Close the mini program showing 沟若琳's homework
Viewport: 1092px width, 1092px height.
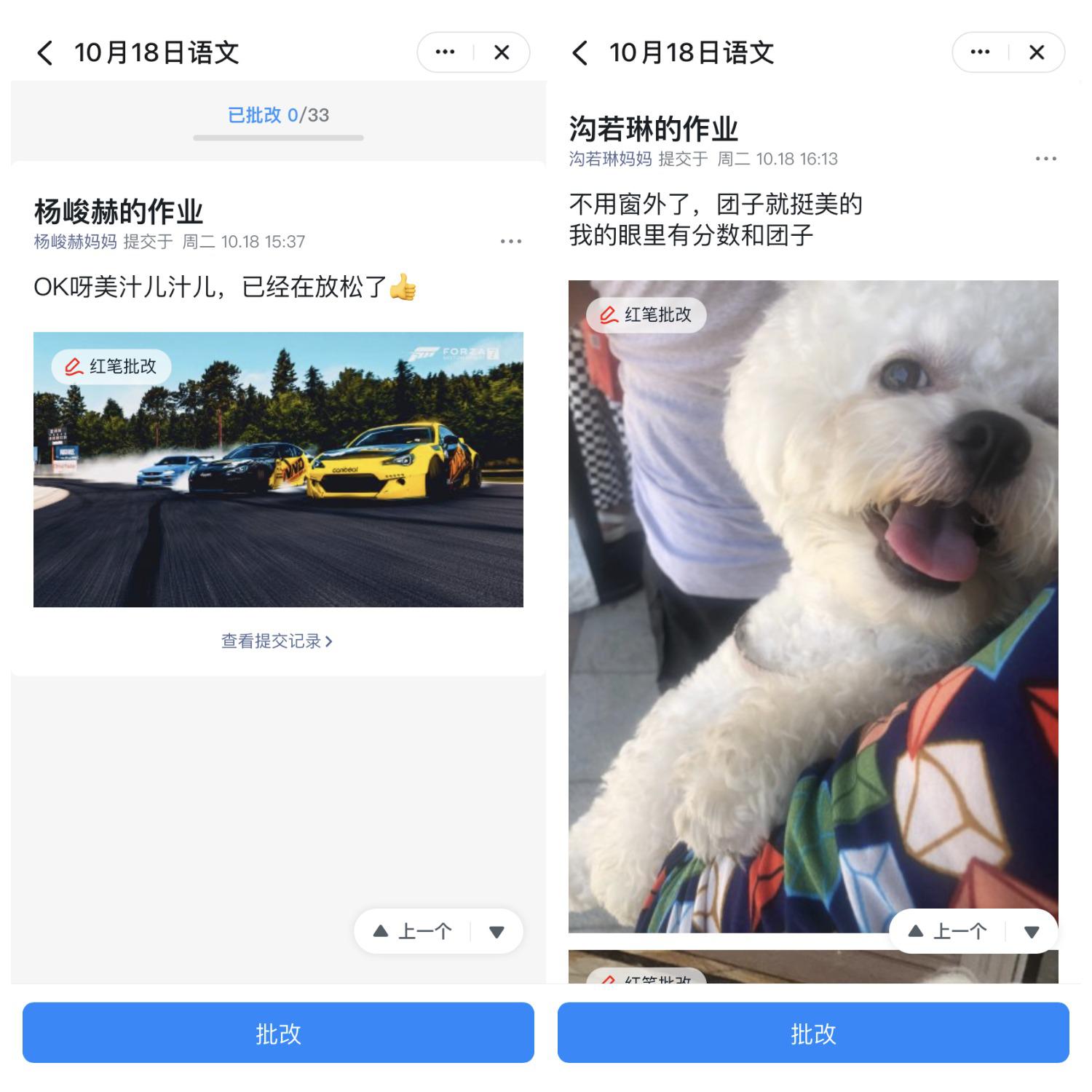(1037, 52)
